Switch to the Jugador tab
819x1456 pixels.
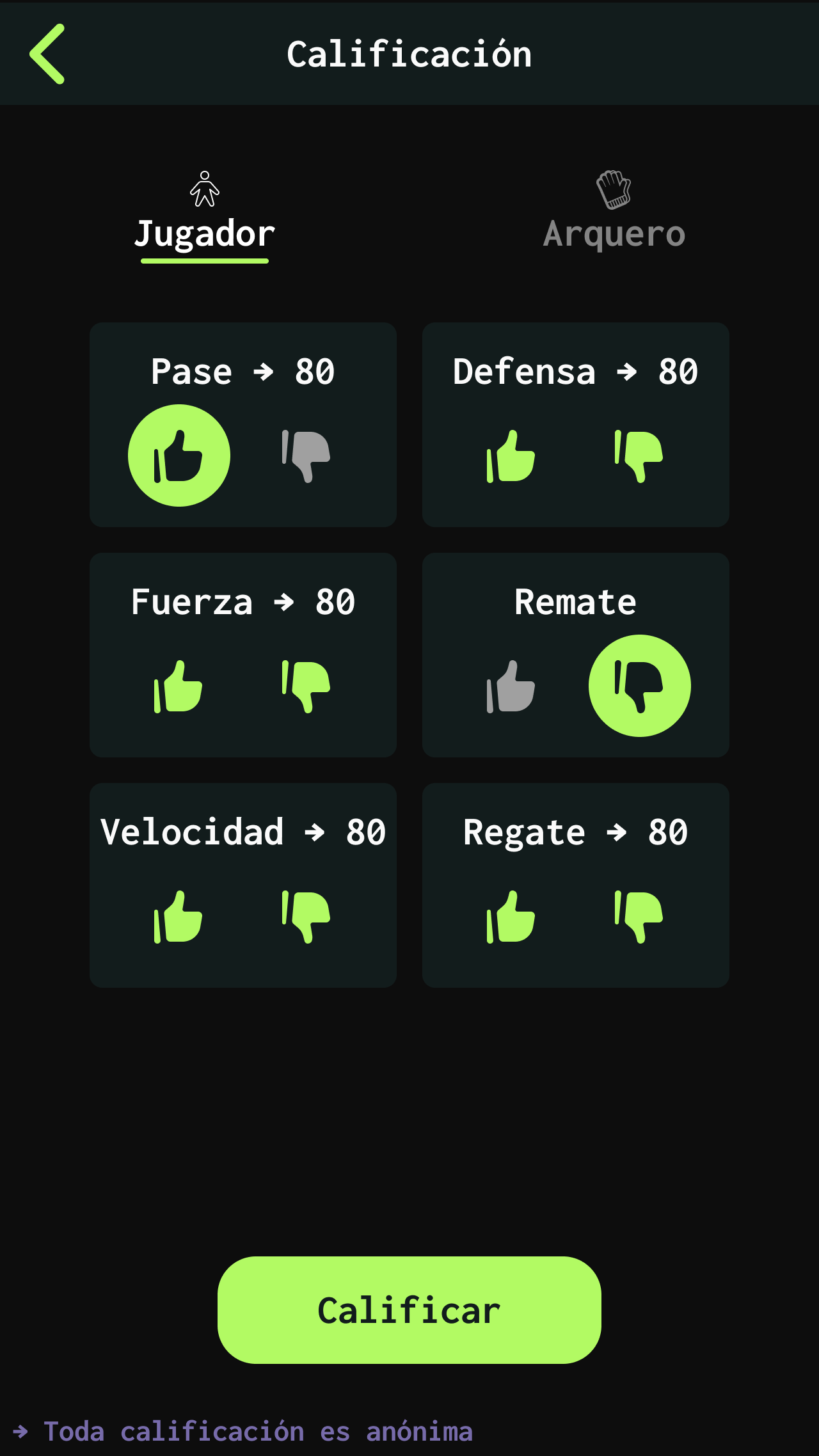tap(204, 233)
